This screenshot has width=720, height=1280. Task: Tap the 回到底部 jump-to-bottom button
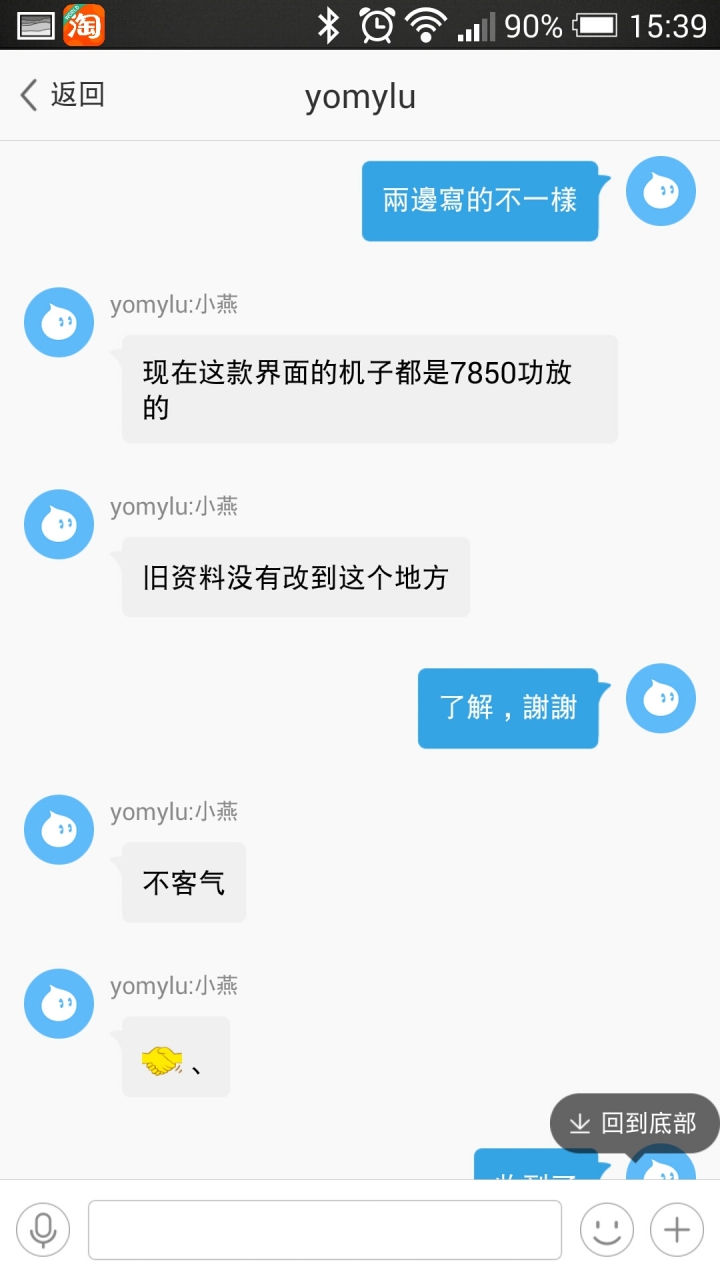634,1123
